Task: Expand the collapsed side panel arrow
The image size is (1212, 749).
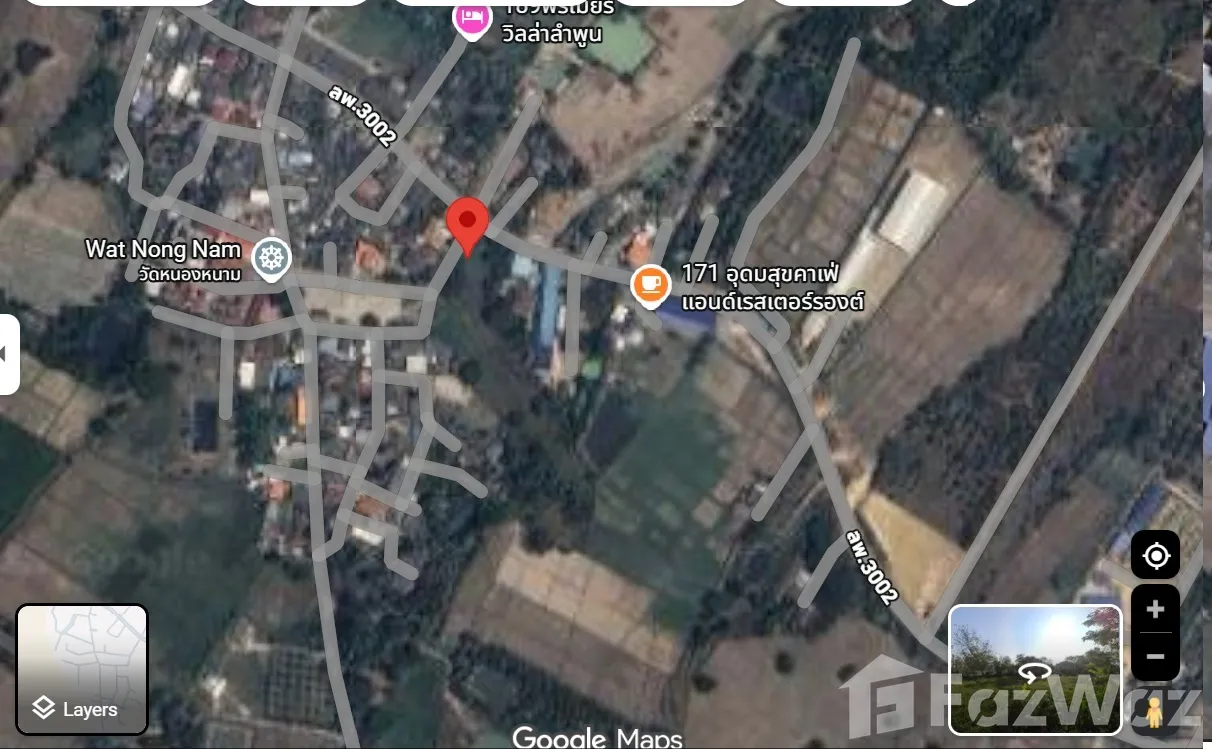Action: 7,354
